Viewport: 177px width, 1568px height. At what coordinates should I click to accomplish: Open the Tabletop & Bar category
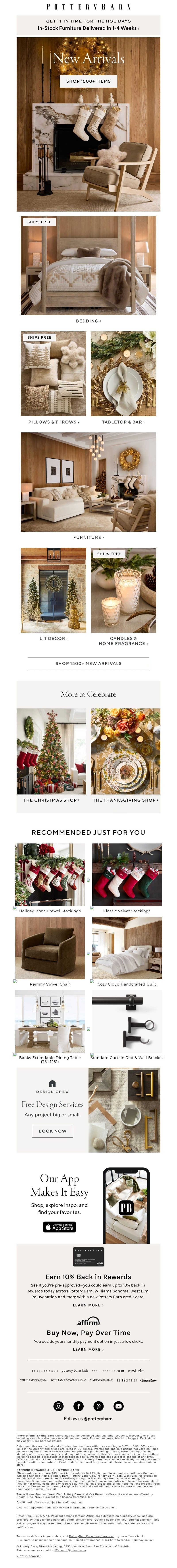click(x=123, y=422)
